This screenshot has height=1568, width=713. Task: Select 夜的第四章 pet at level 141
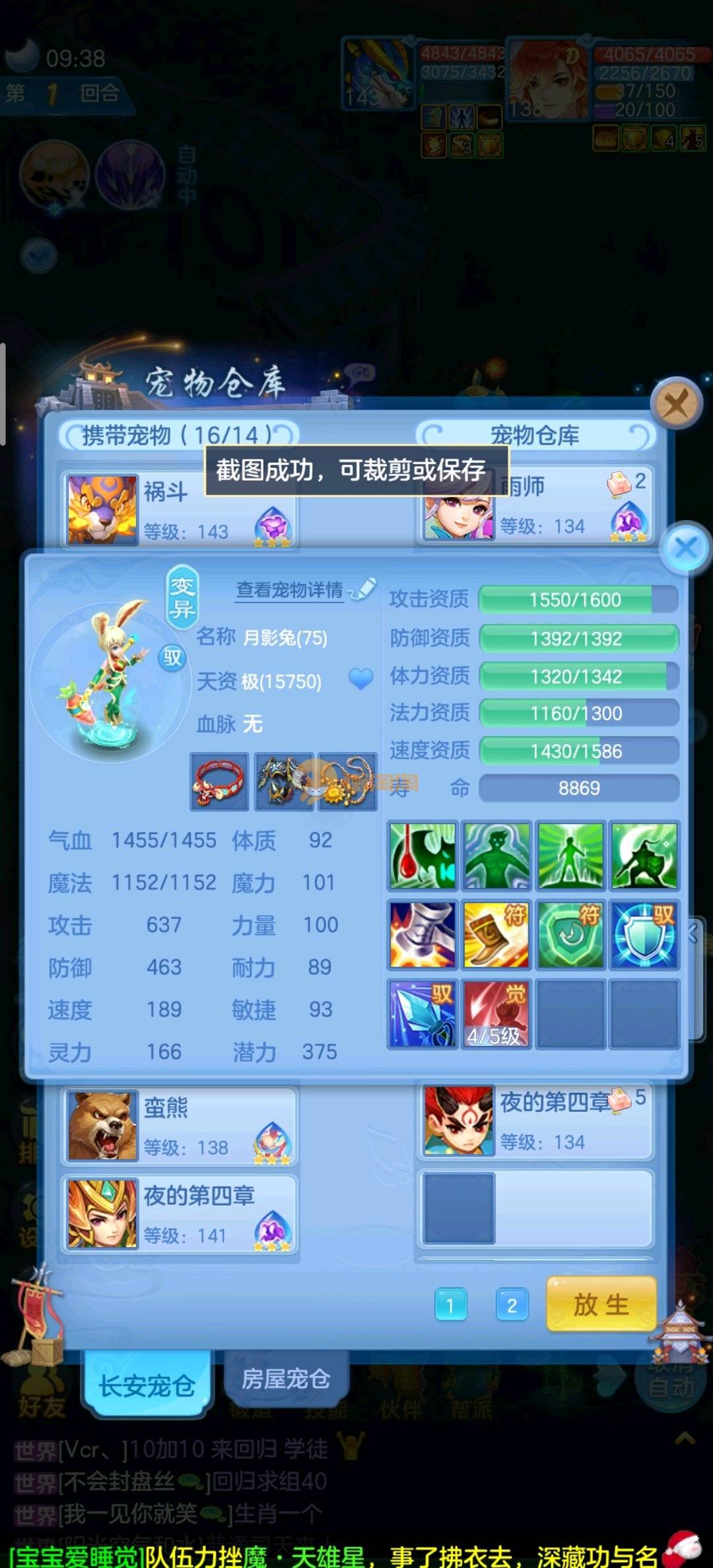pos(180,1213)
